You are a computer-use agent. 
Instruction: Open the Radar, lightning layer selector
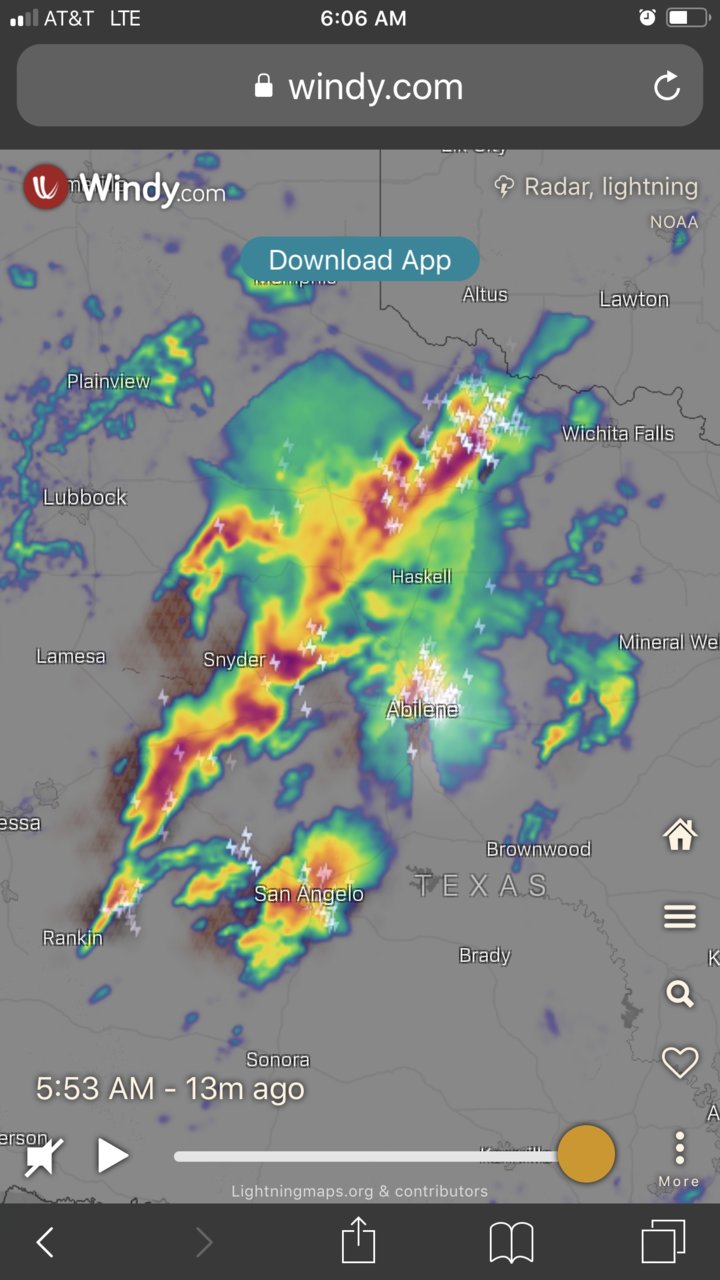coord(597,186)
